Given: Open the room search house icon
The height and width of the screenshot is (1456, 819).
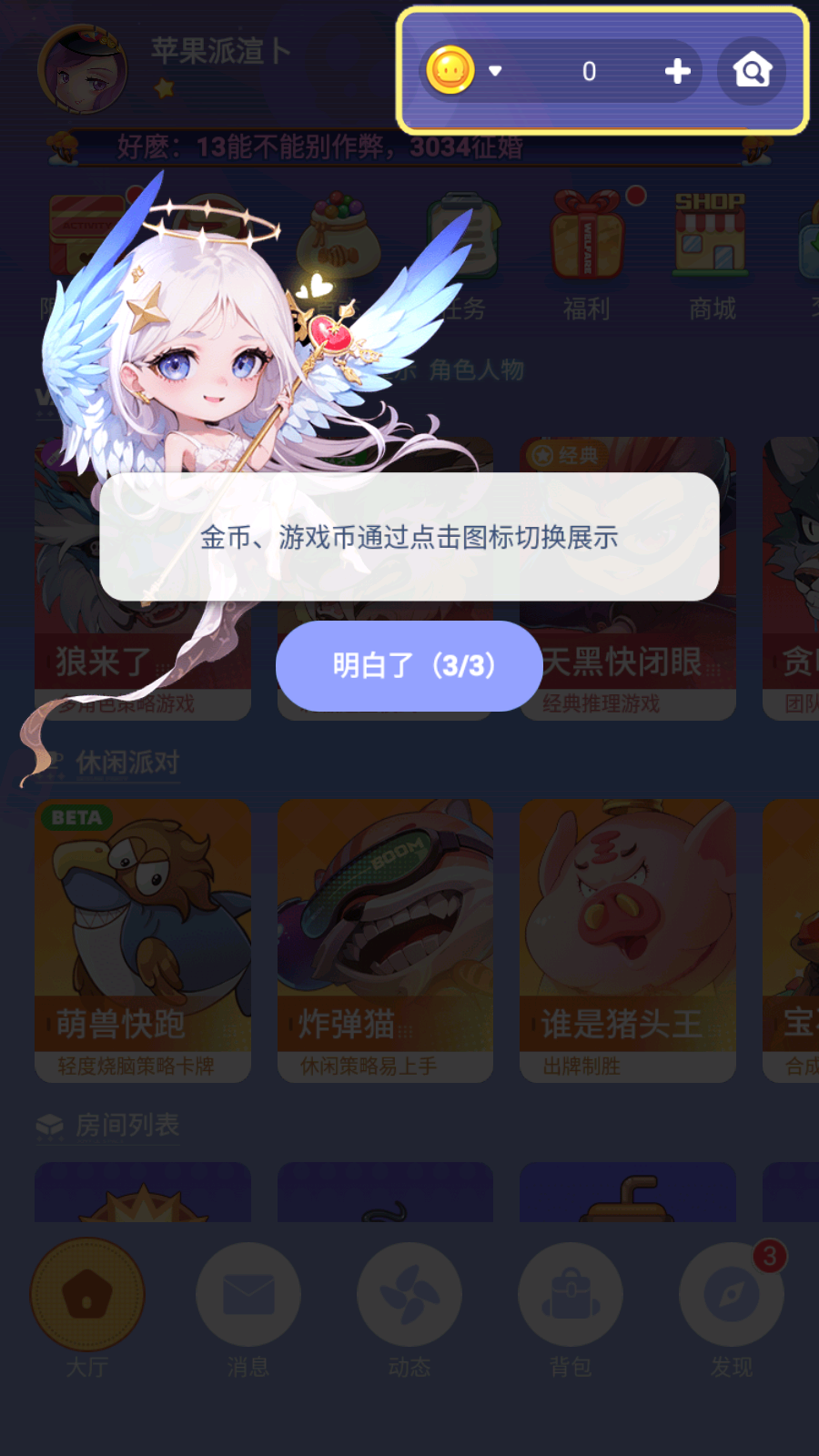Looking at the screenshot, I should coord(752,71).
